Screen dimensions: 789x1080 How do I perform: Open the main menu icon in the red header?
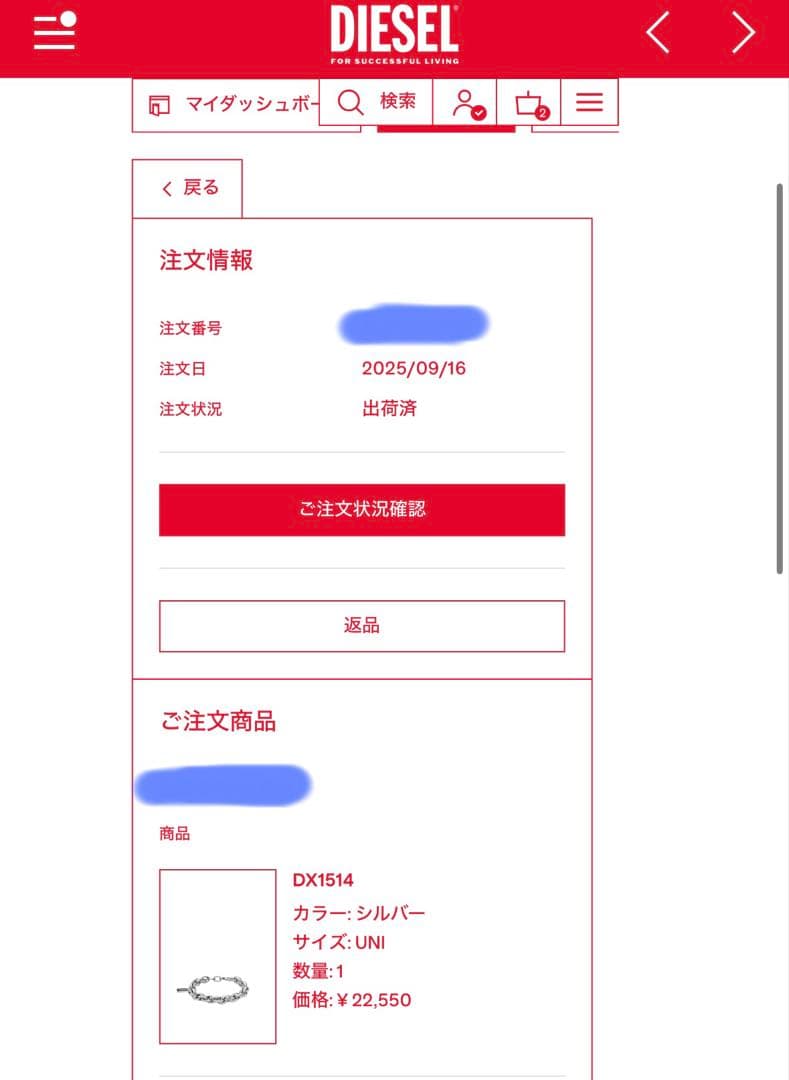click(54, 32)
